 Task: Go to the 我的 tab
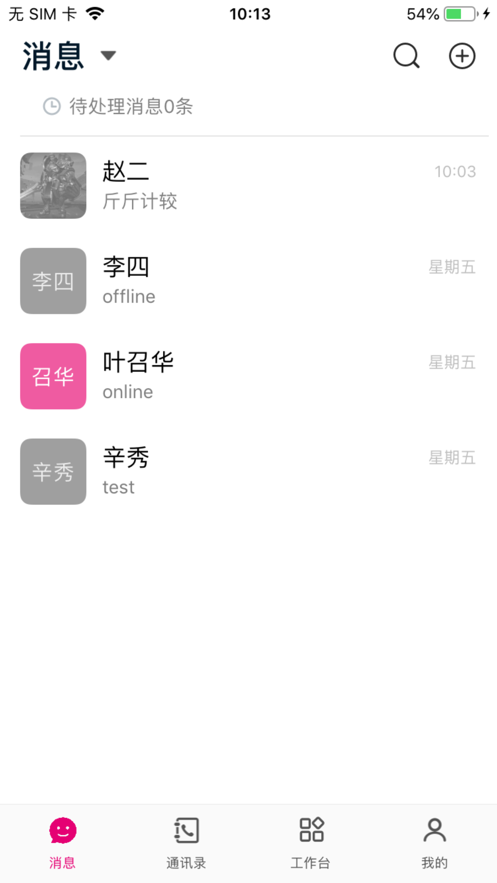[435, 843]
